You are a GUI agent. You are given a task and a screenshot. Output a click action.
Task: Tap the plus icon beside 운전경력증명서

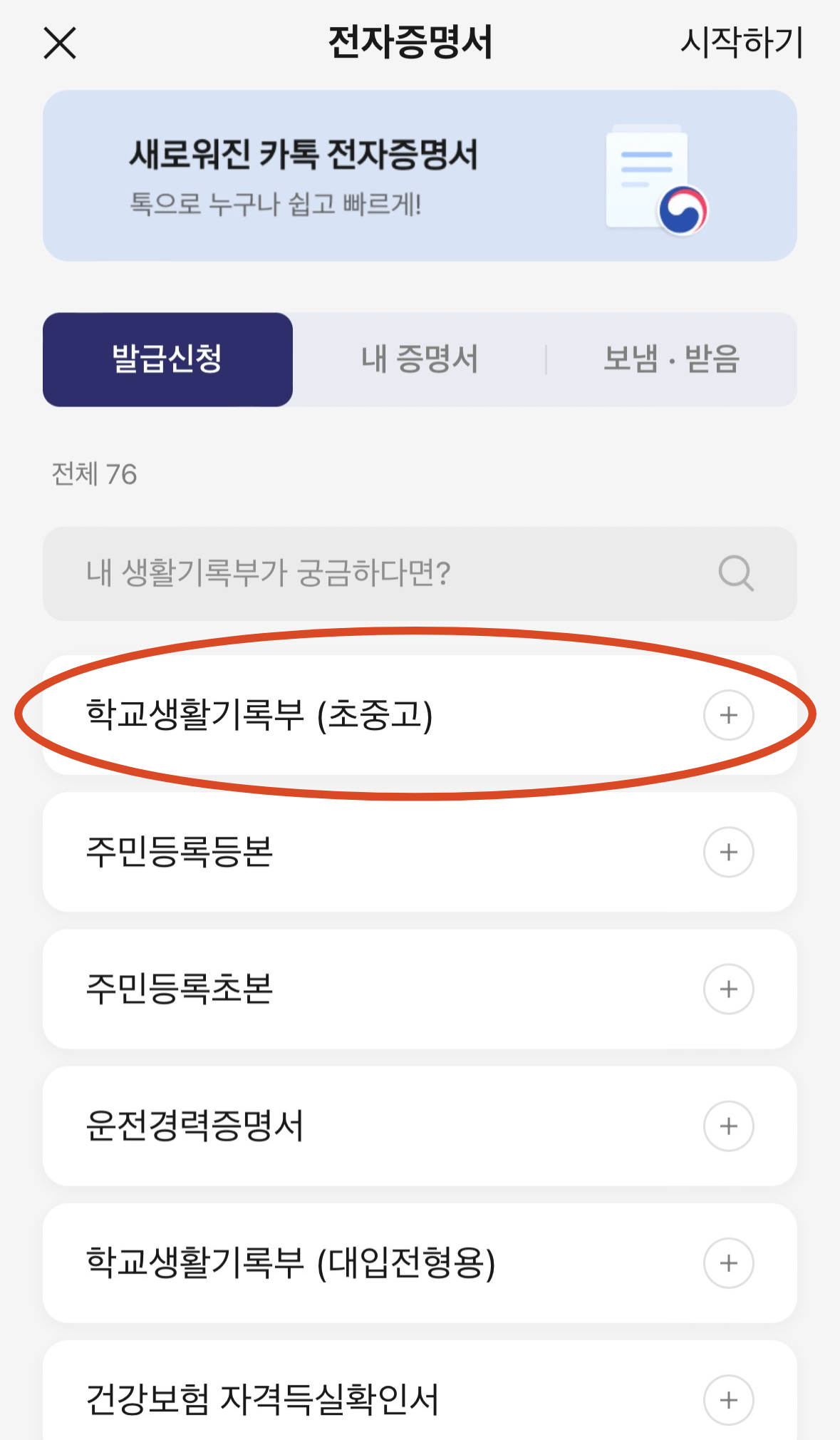click(728, 1128)
